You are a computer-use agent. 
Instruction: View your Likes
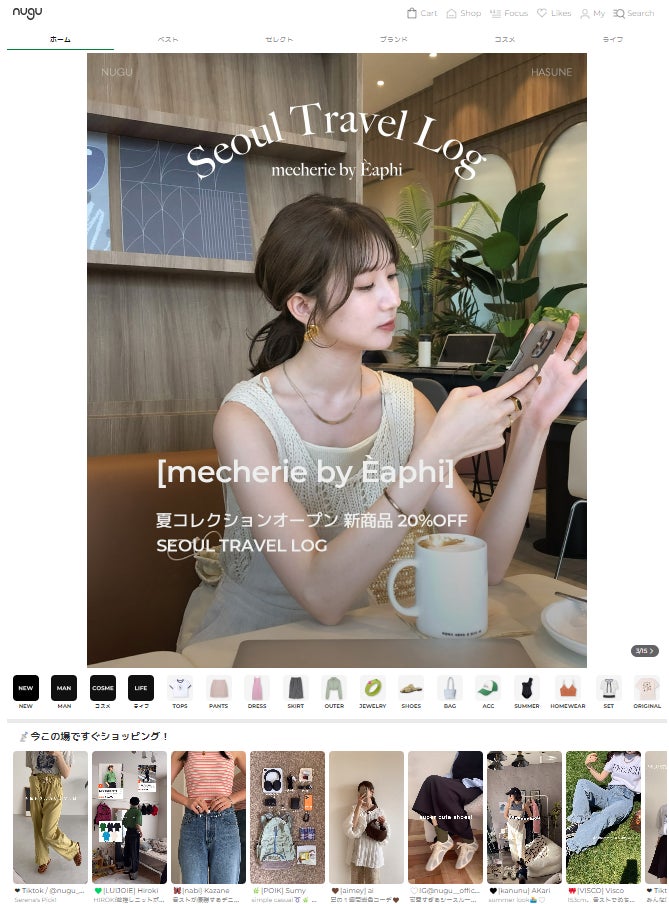[x=554, y=13]
